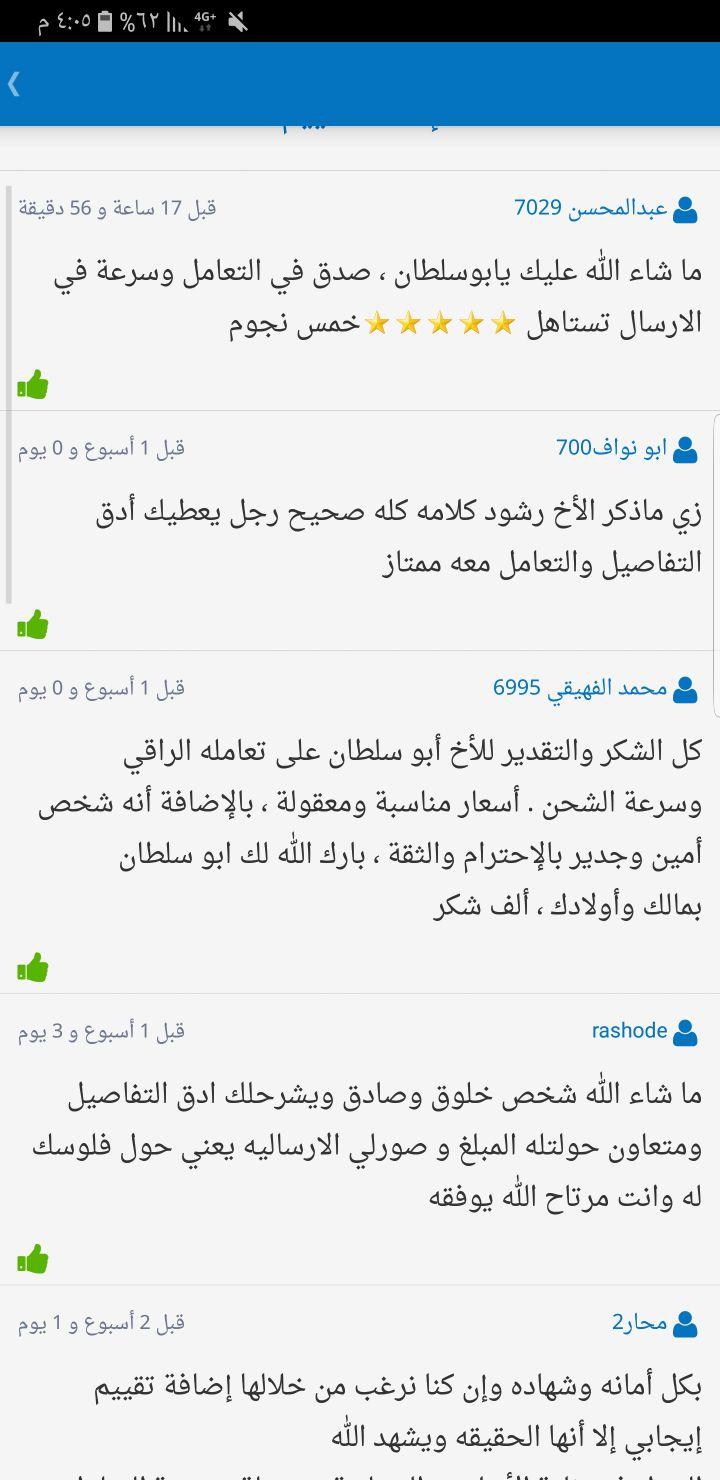This screenshot has height=1480, width=720.
Task: Open محمد الفهيقي 6995 user profile
Action: (595, 688)
